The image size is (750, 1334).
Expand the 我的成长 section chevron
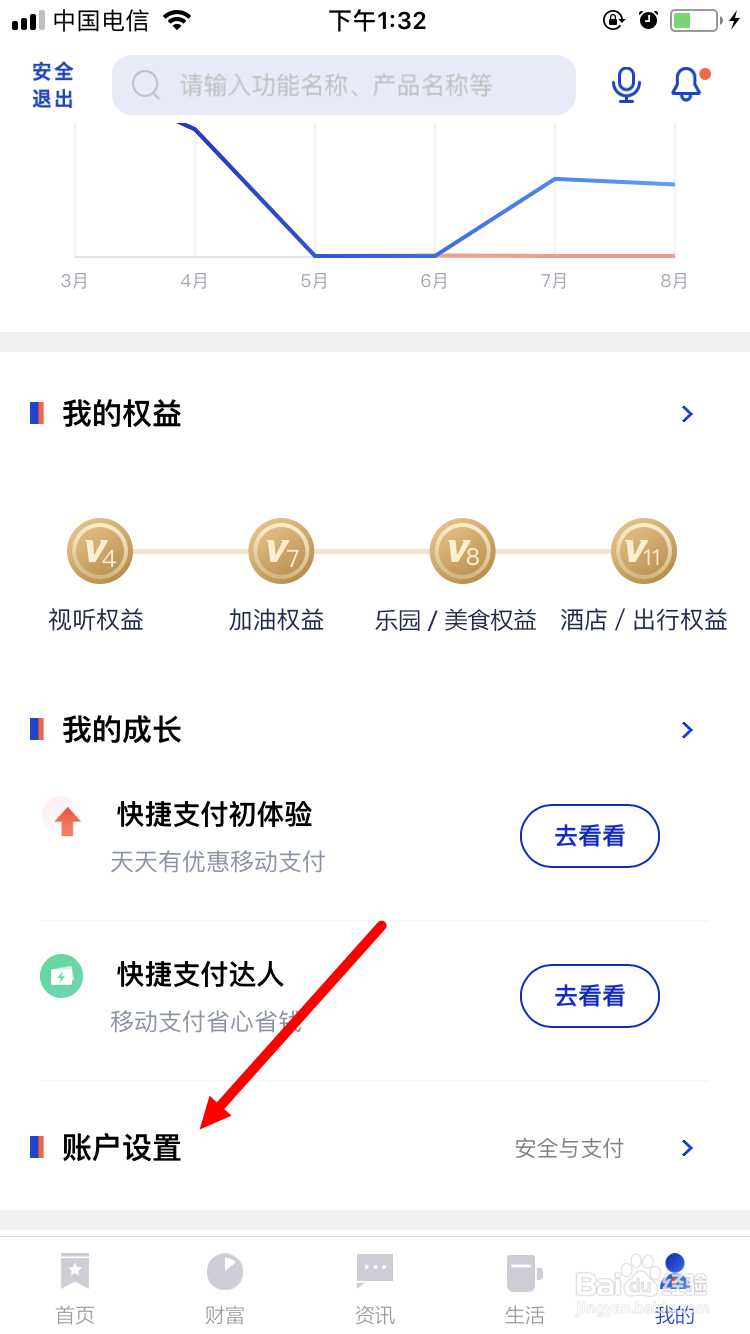click(687, 730)
